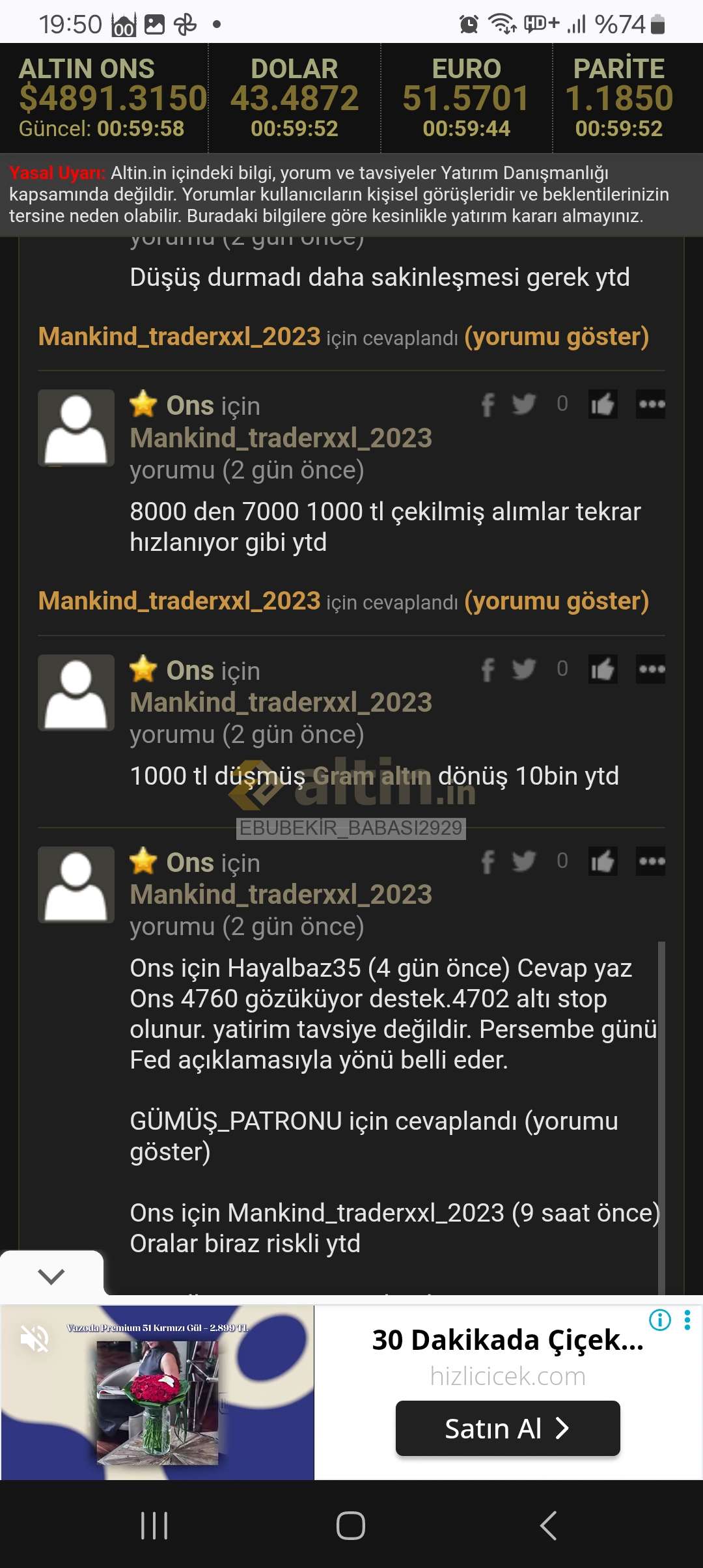Tap Satın Al on the flower ad

(x=507, y=1428)
